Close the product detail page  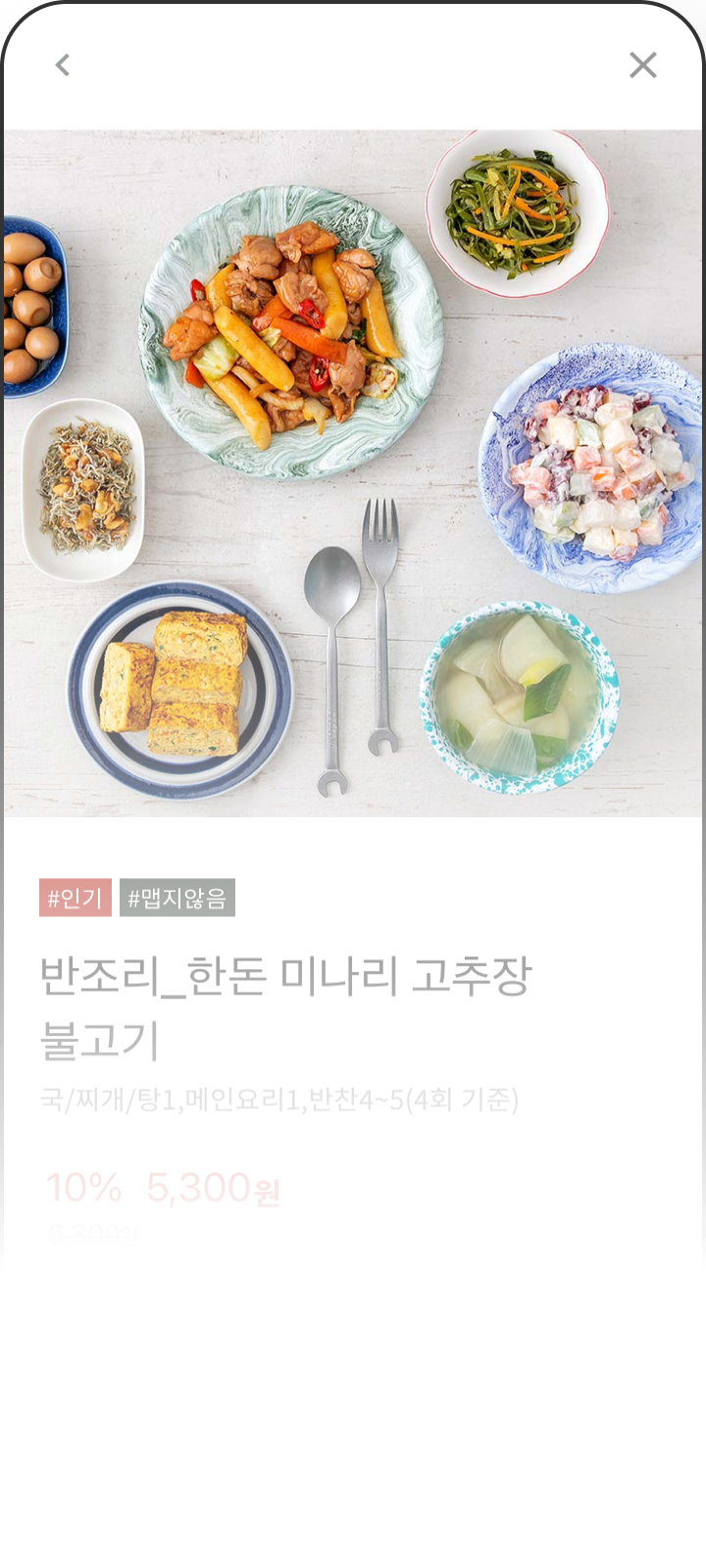(642, 66)
